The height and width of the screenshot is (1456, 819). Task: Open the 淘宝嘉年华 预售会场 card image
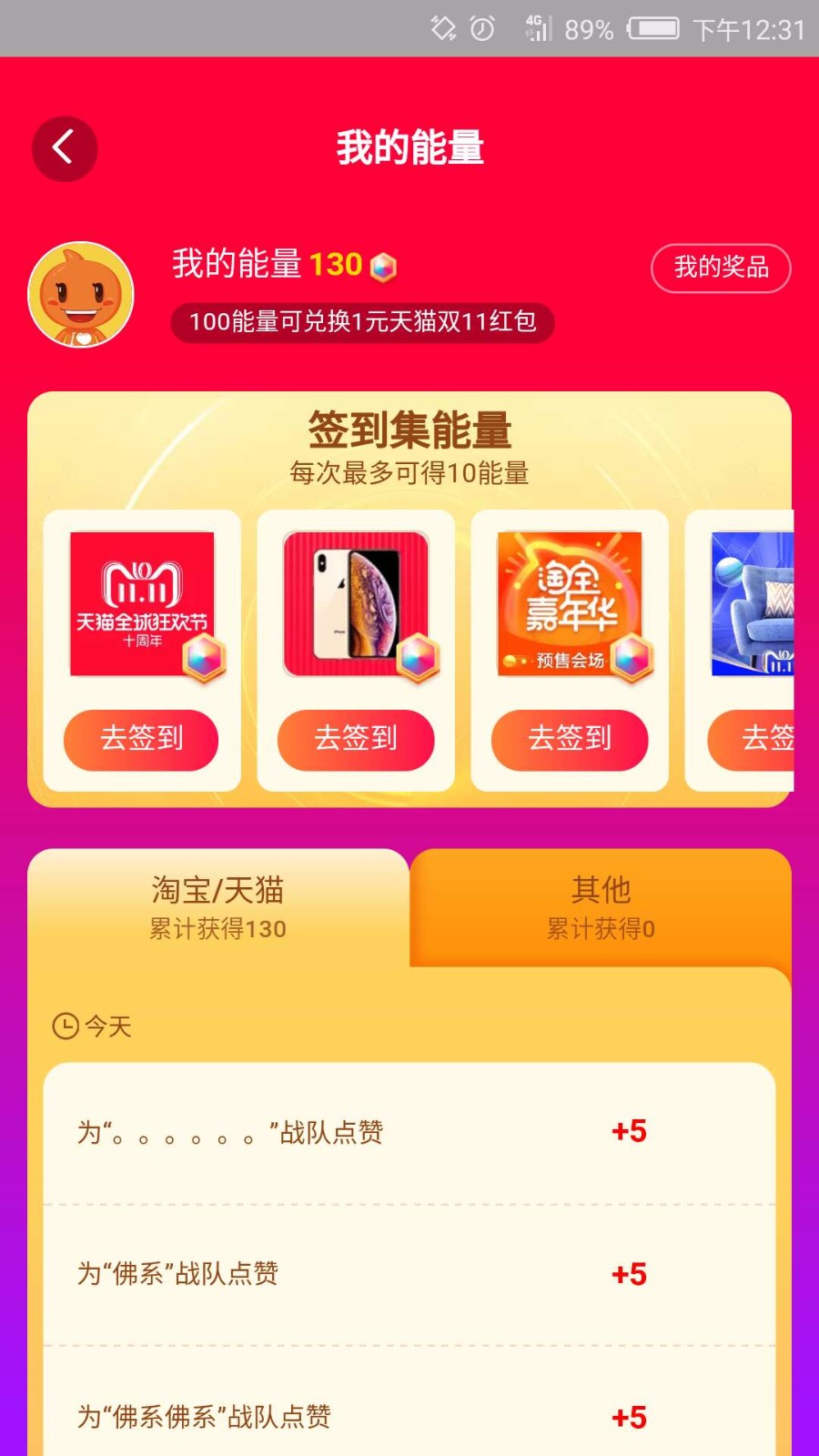tap(570, 604)
